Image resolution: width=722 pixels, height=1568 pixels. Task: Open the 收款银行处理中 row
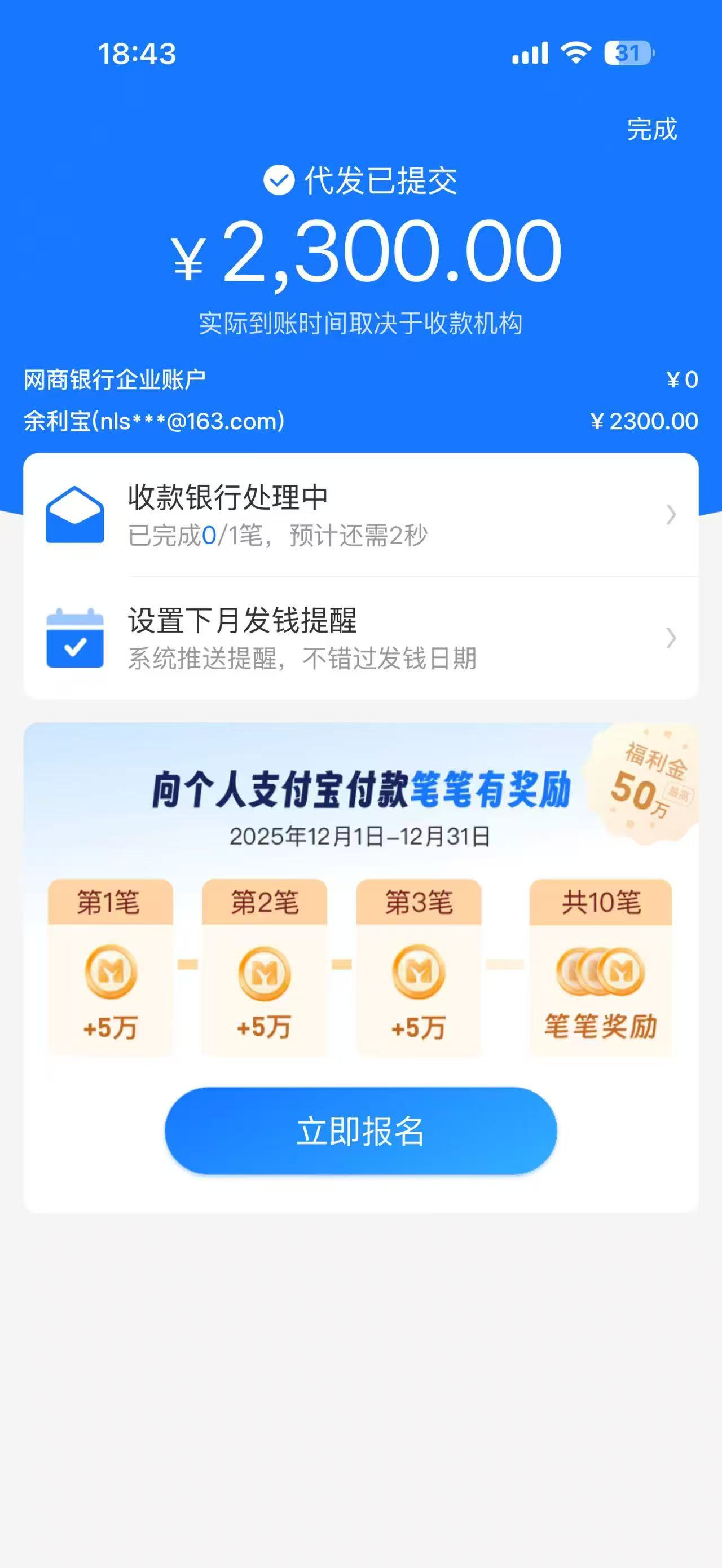(360, 515)
